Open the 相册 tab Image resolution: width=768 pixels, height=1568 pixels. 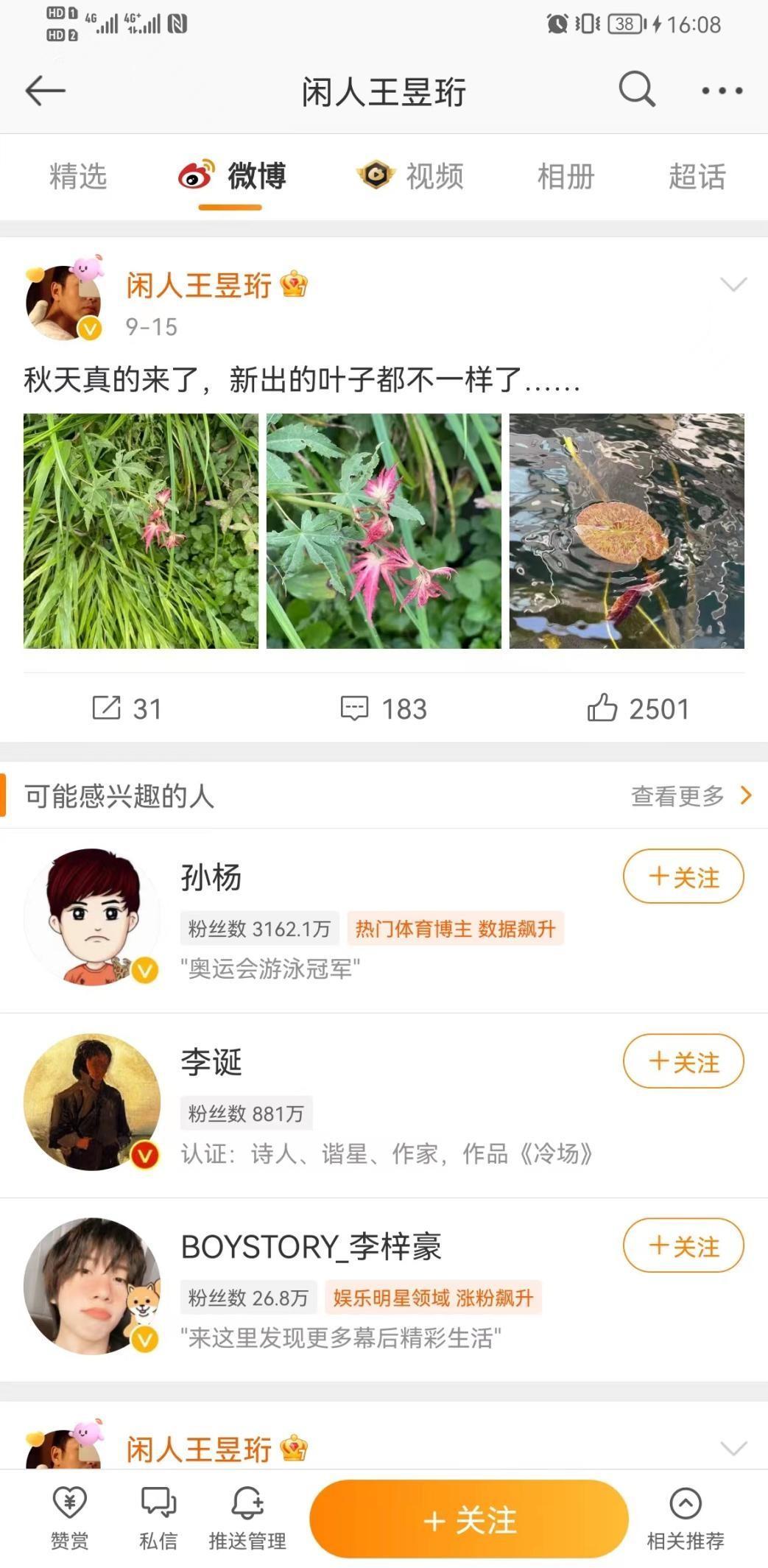point(566,177)
